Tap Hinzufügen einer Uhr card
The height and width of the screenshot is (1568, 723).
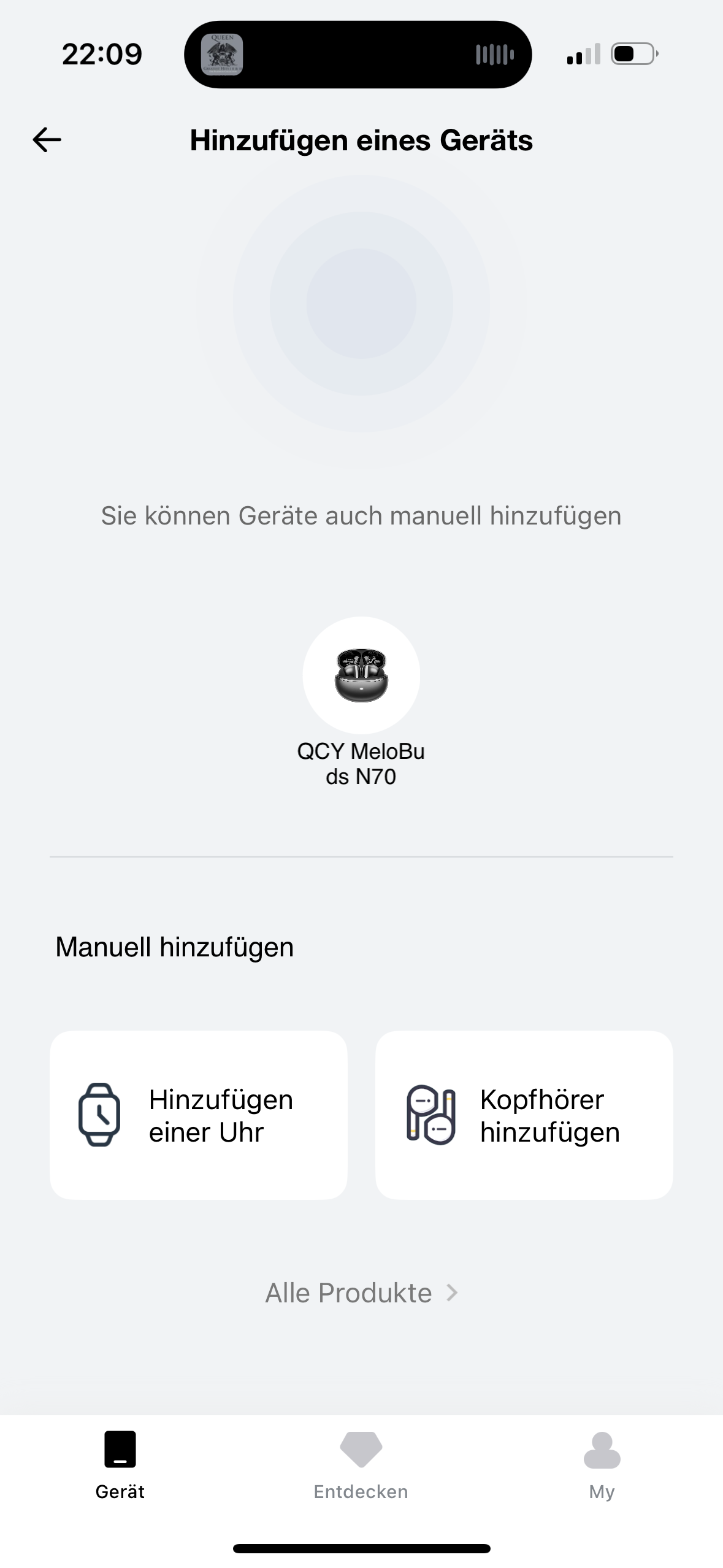click(x=199, y=1115)
